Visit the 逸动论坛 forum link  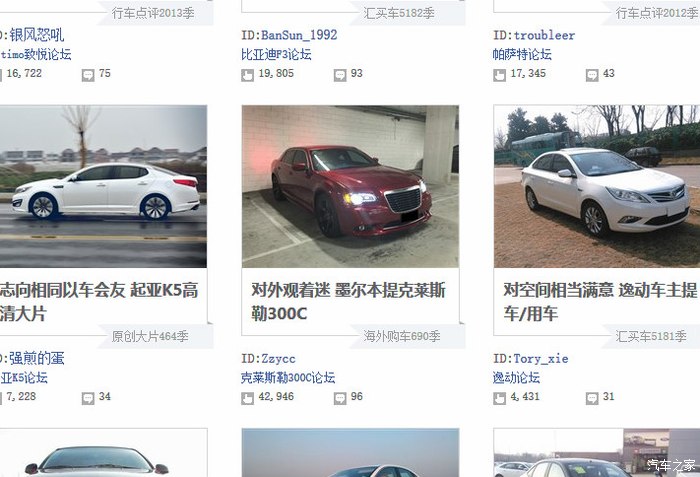pos(516,378)
